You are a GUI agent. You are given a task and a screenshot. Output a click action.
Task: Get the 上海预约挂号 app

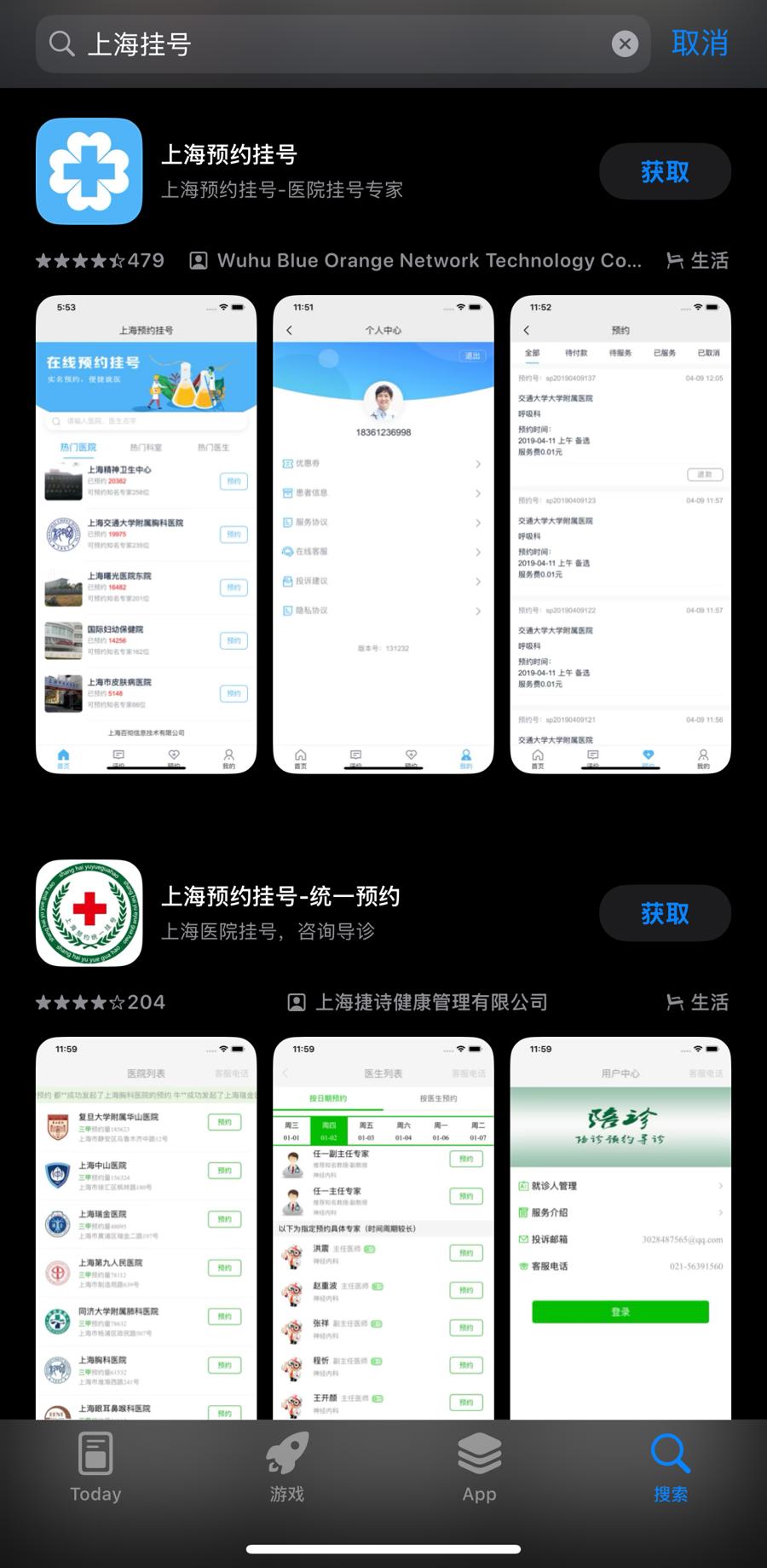click(665, 171)
